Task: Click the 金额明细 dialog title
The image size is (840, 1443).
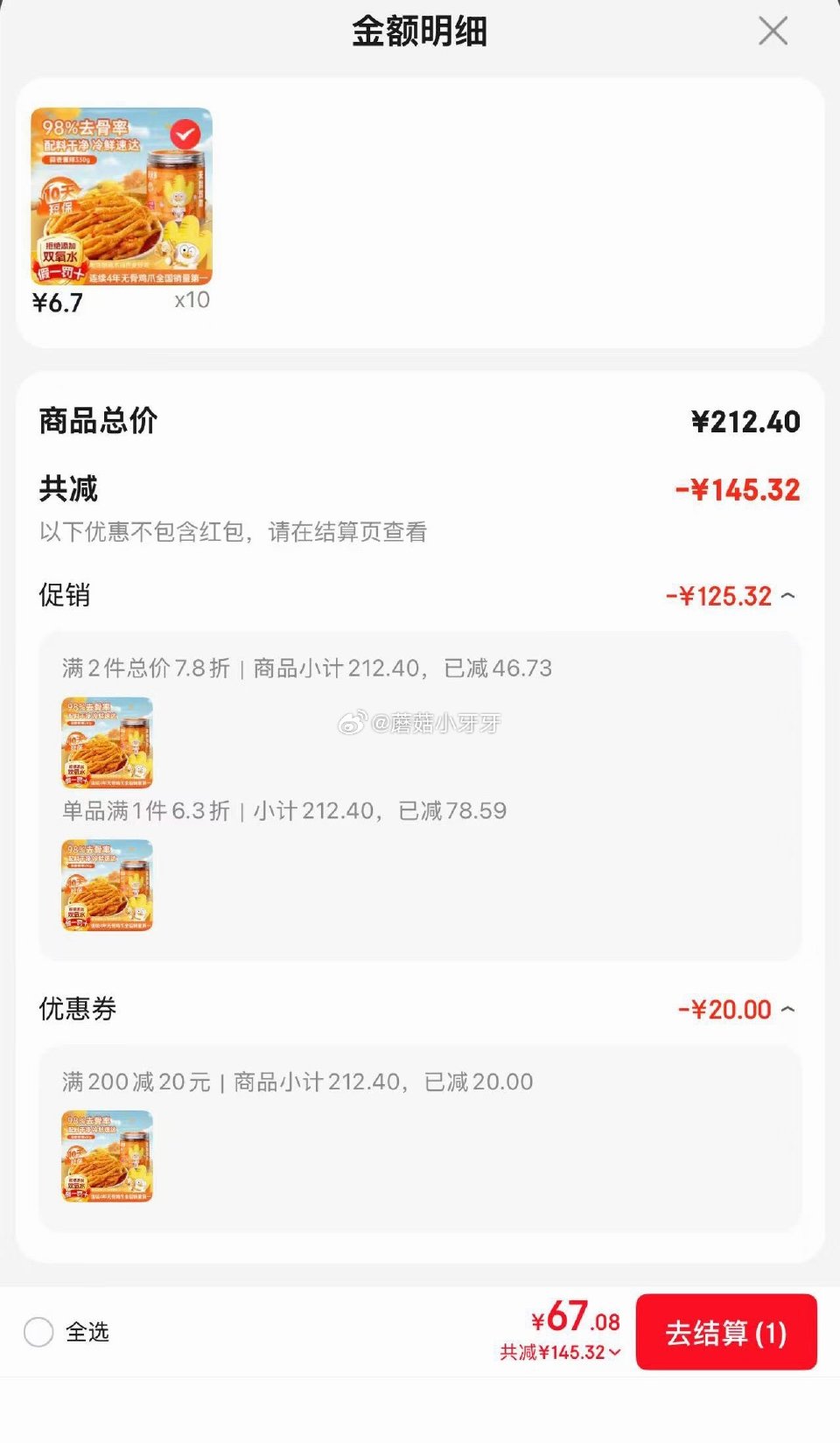Action: pyautogui.click(x=420, y=32)
